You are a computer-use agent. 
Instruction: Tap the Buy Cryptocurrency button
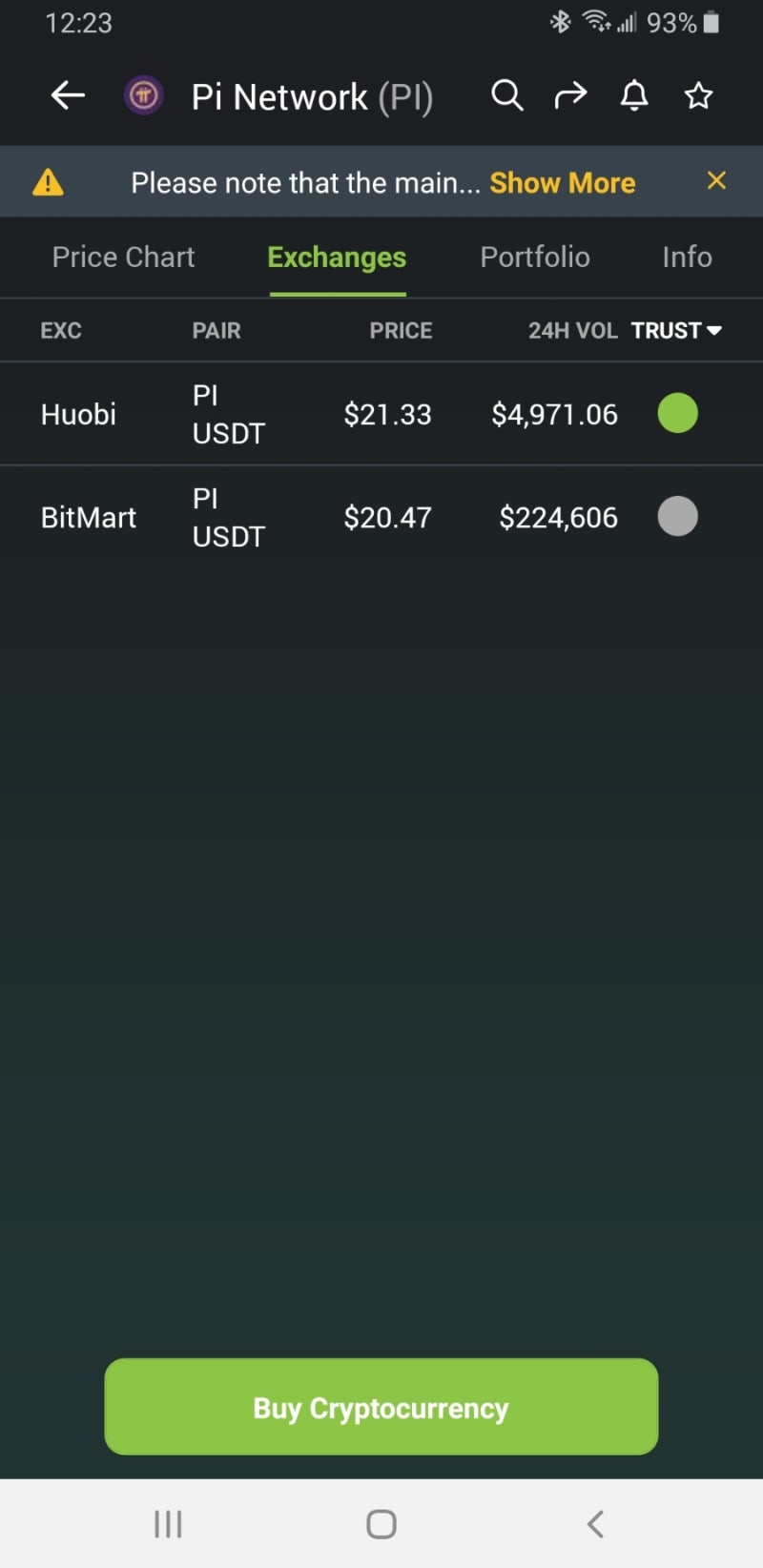[381, 1407]
